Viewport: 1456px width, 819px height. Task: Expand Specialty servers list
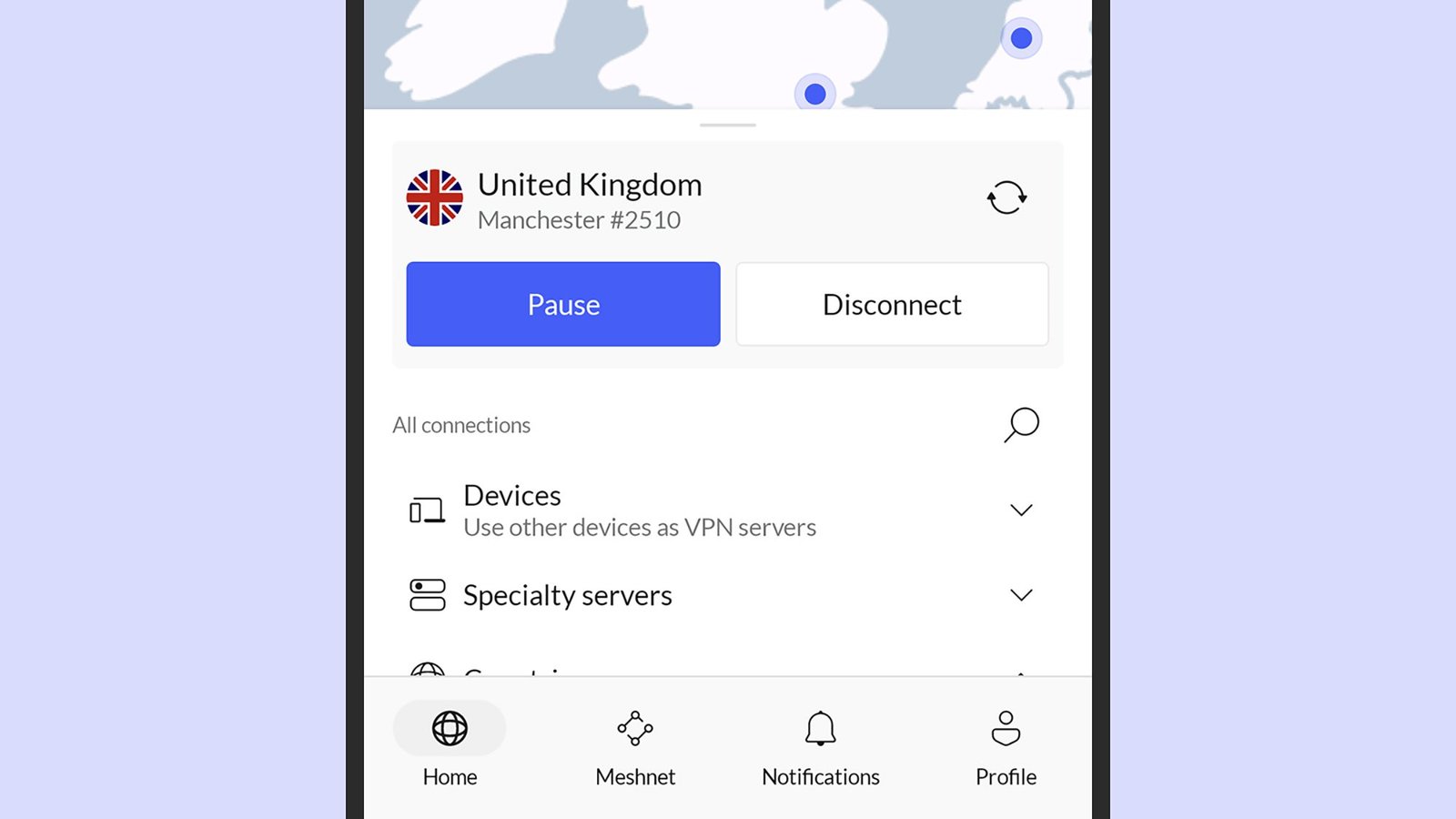coord(1021,595)
